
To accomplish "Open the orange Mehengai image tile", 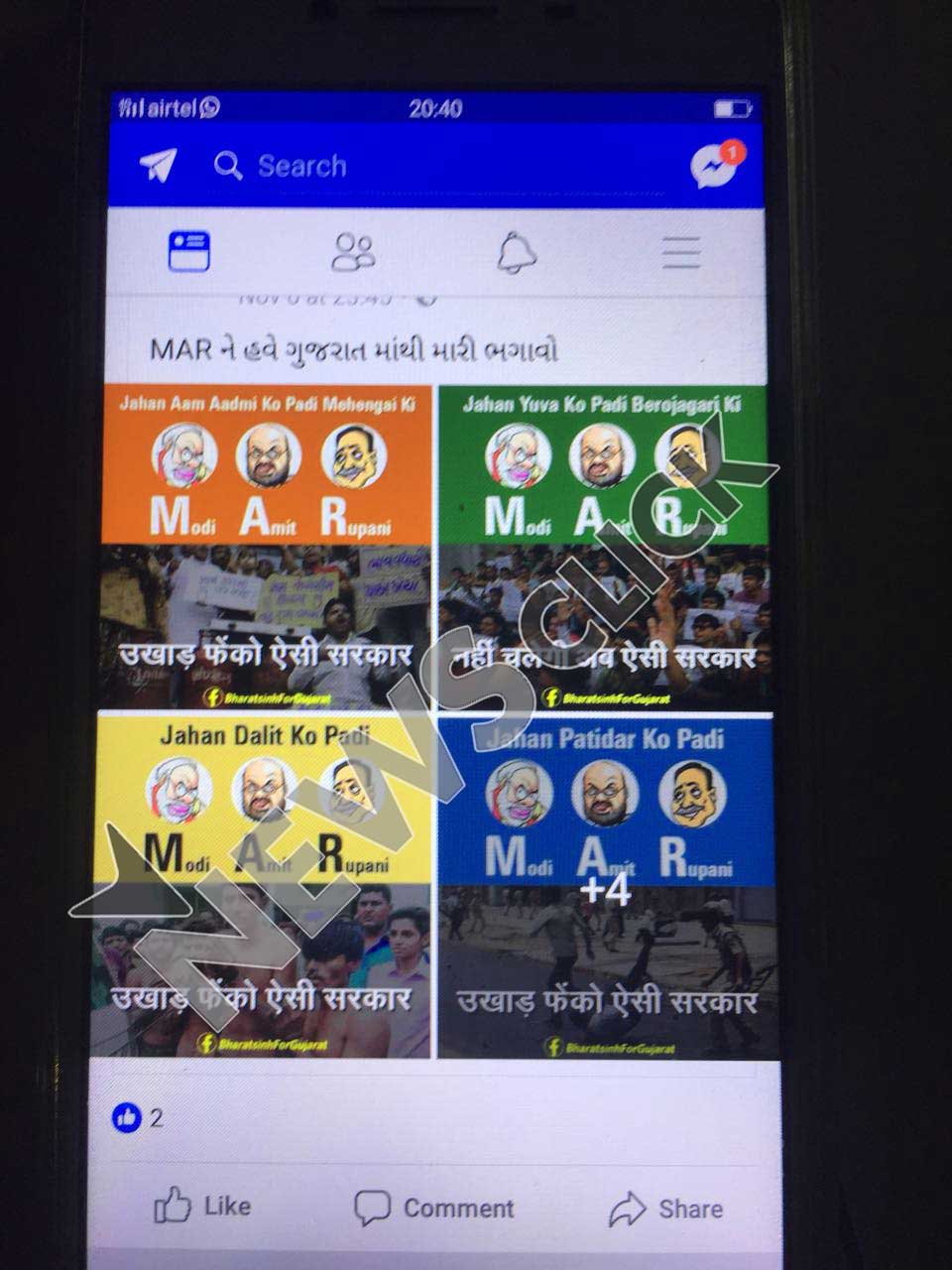I will pos(267,546).
